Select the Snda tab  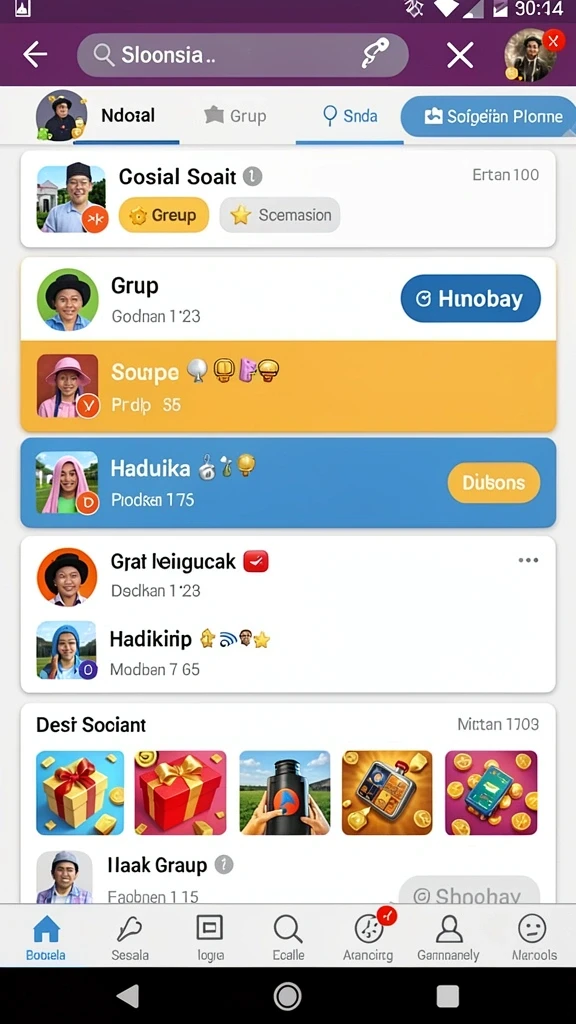tap(350, 116)
